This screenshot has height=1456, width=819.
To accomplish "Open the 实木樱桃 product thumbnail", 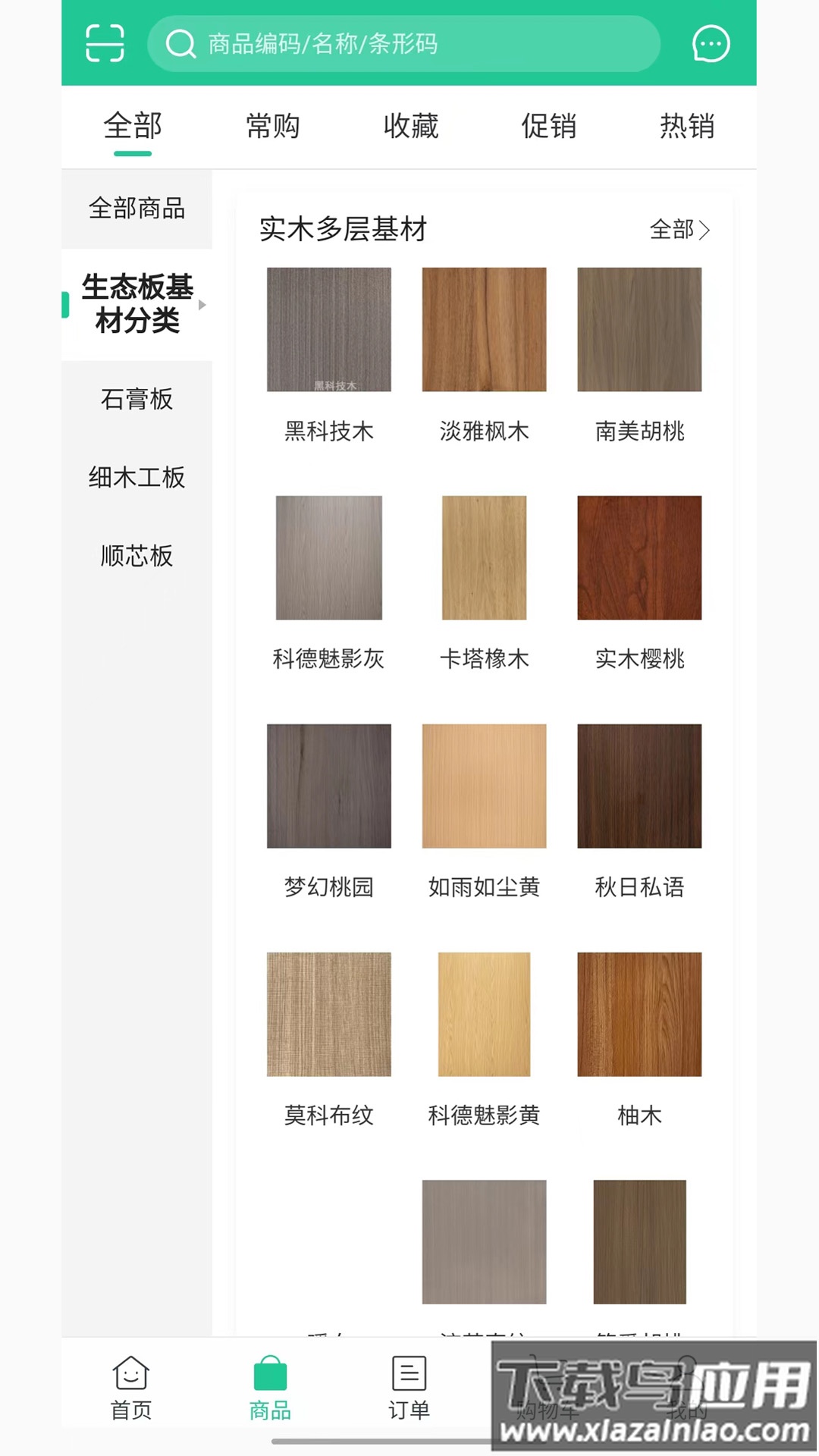I will pos(639,558).
